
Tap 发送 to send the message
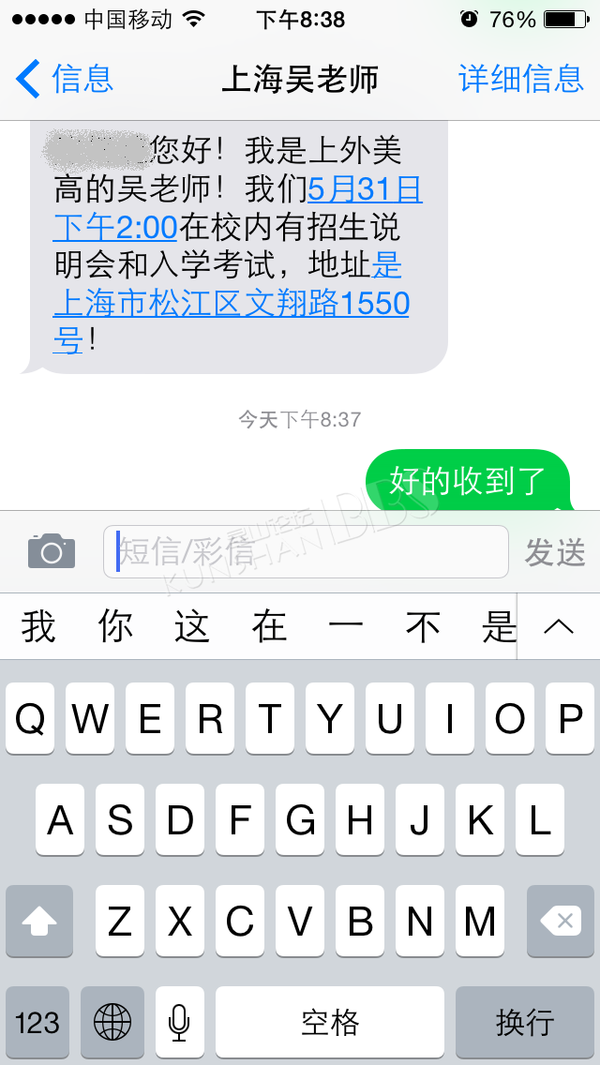[x=555, y=552]
